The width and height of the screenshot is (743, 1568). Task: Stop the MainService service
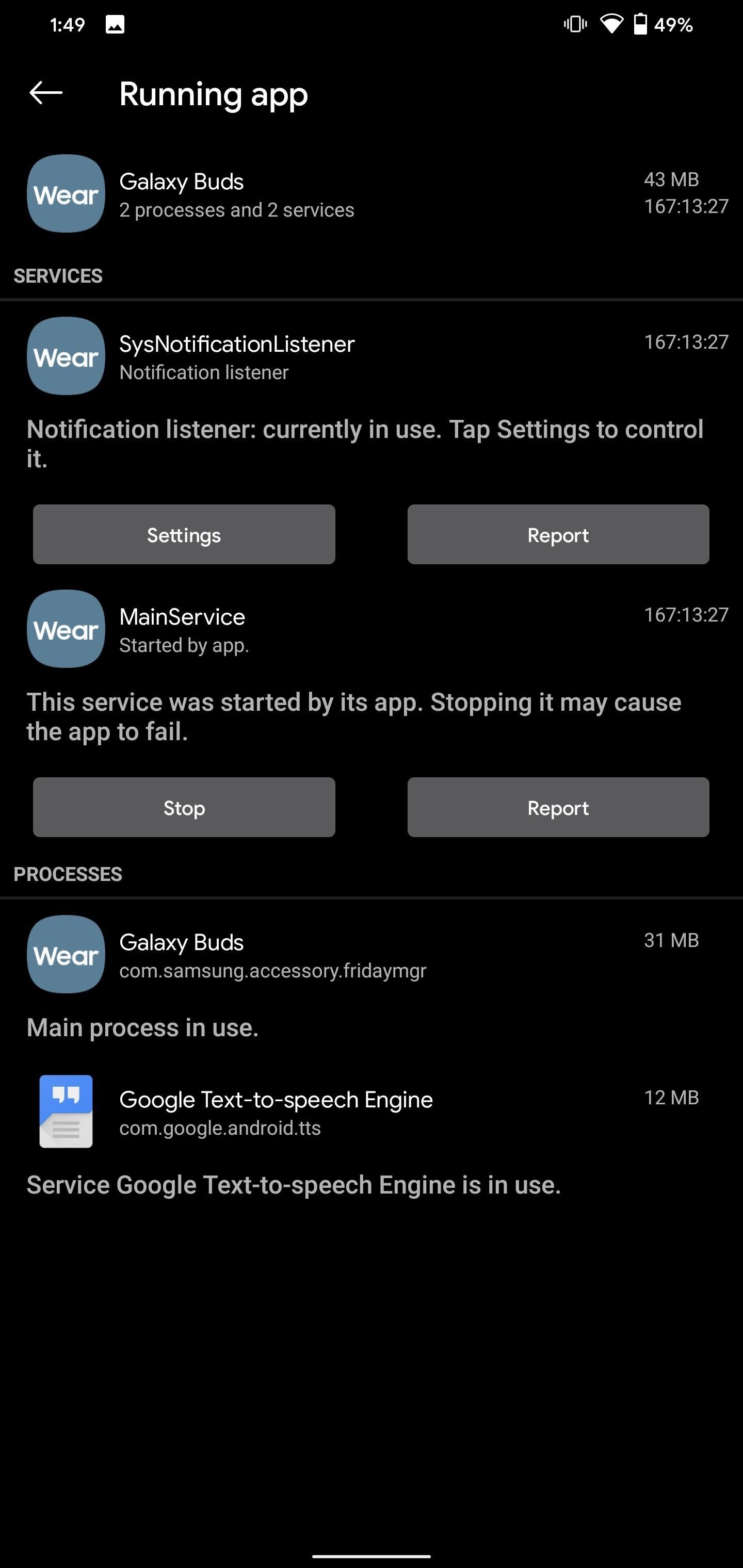click(184, 807)
